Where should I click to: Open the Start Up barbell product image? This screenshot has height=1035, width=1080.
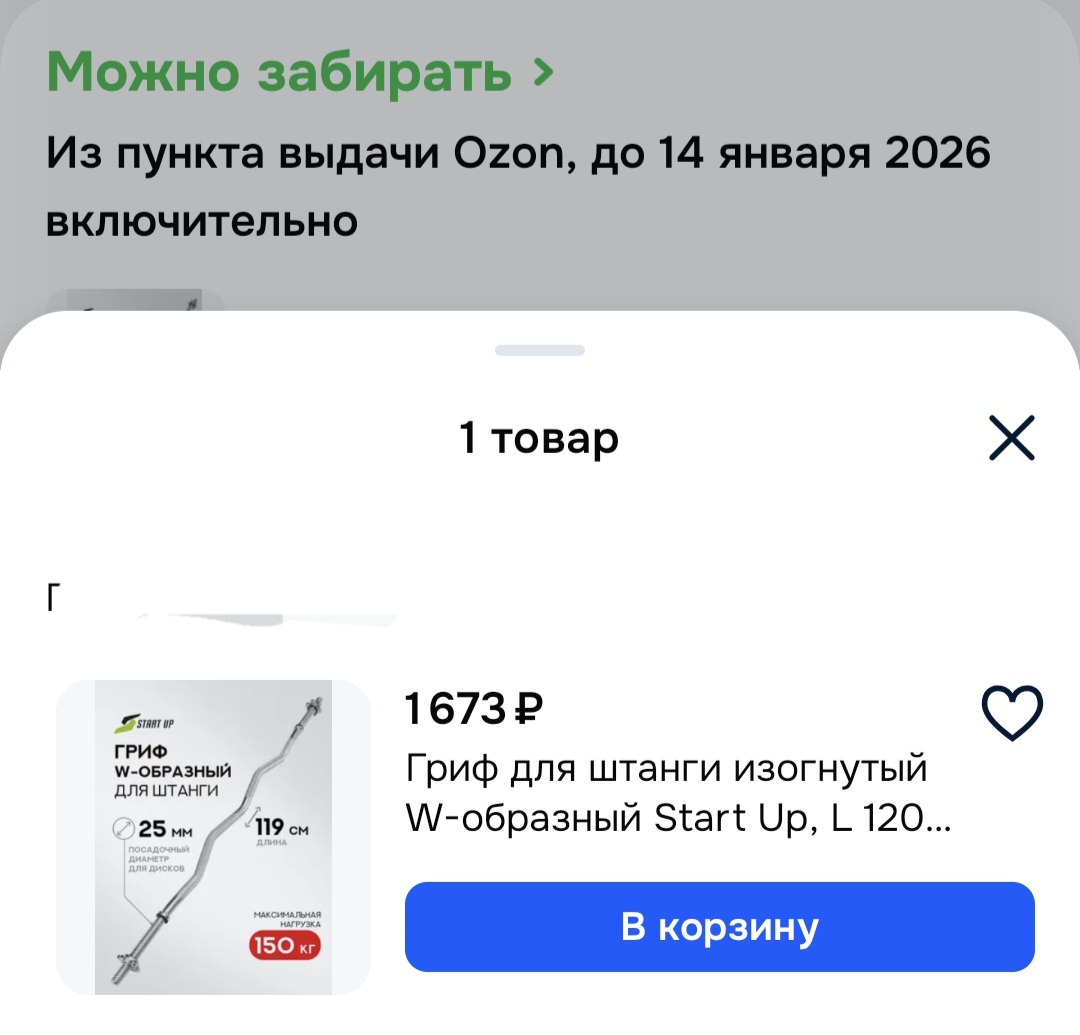[213, 837]
